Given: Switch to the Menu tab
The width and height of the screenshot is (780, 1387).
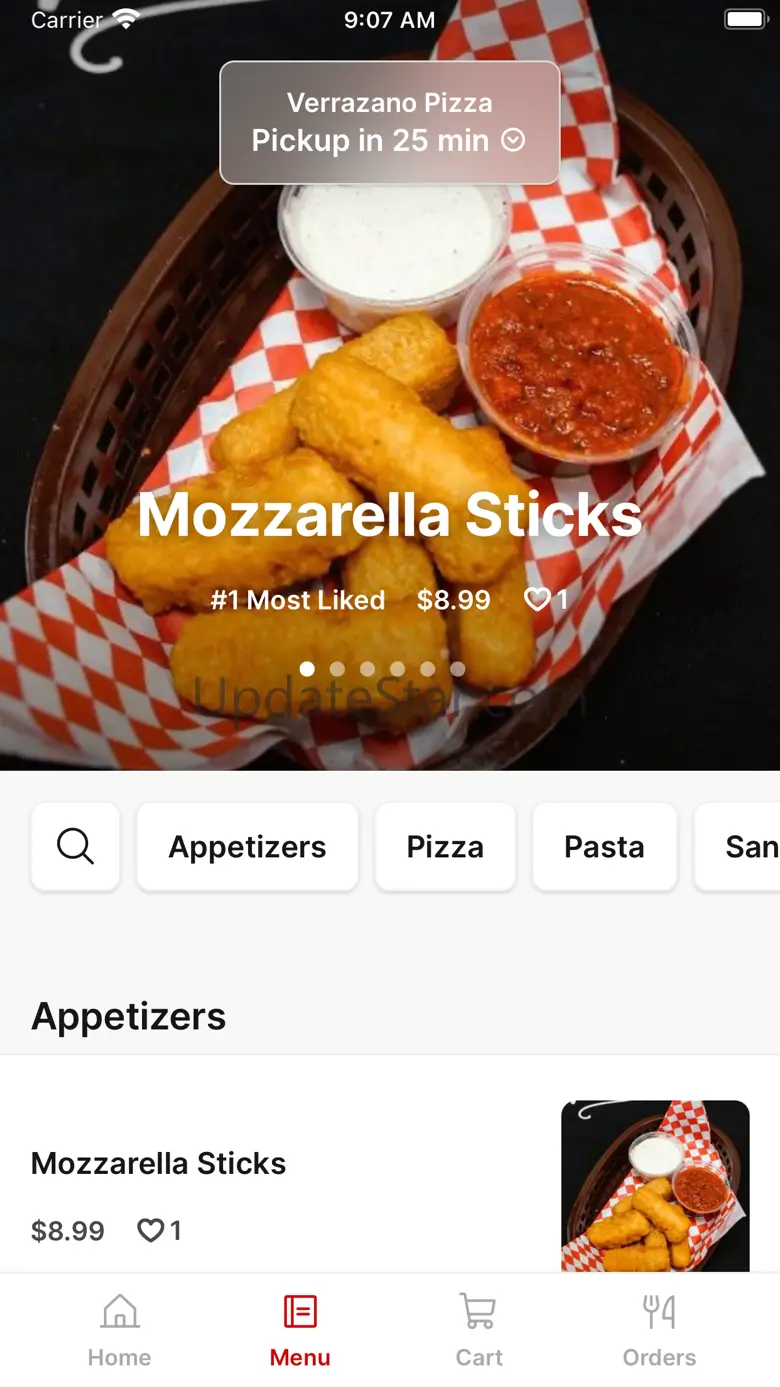Looking at the screenshot, I should click(300, 1330).
